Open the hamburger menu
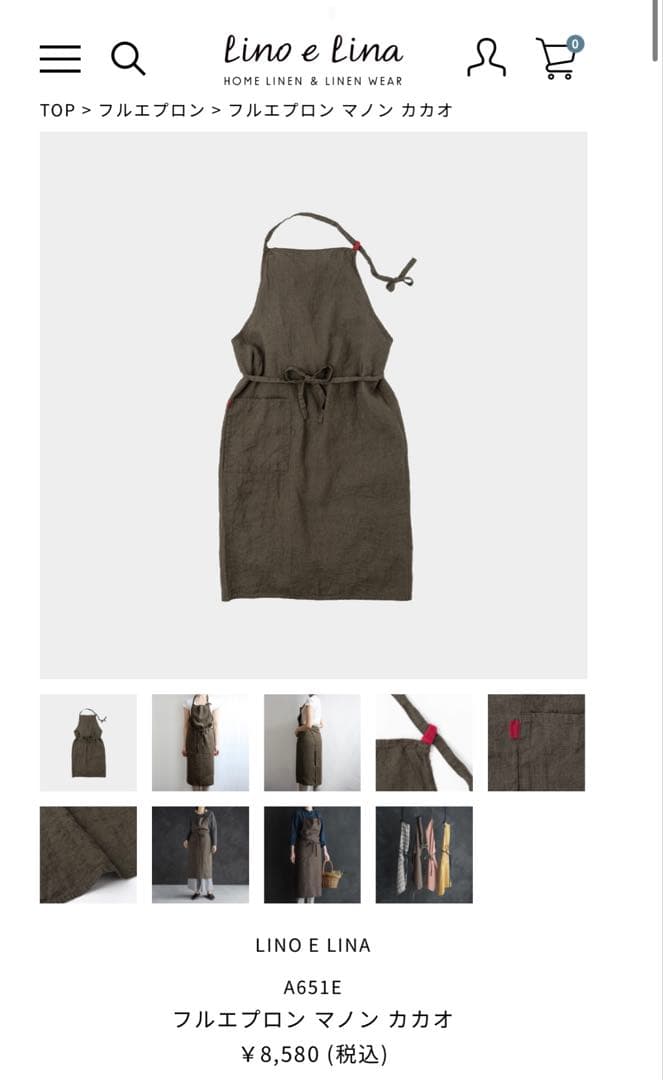Image resolution: width=663 pixels, height=1080 pixels. [60, 59]
